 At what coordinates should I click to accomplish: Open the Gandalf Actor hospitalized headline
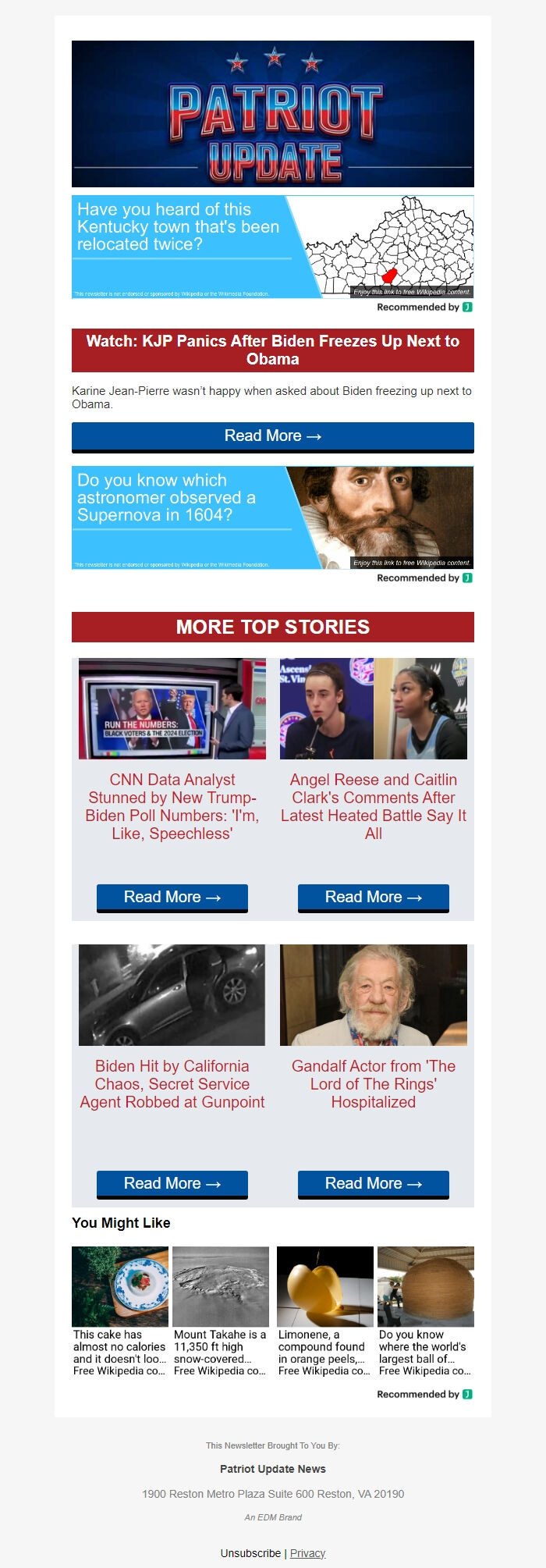coord(374,1084)
